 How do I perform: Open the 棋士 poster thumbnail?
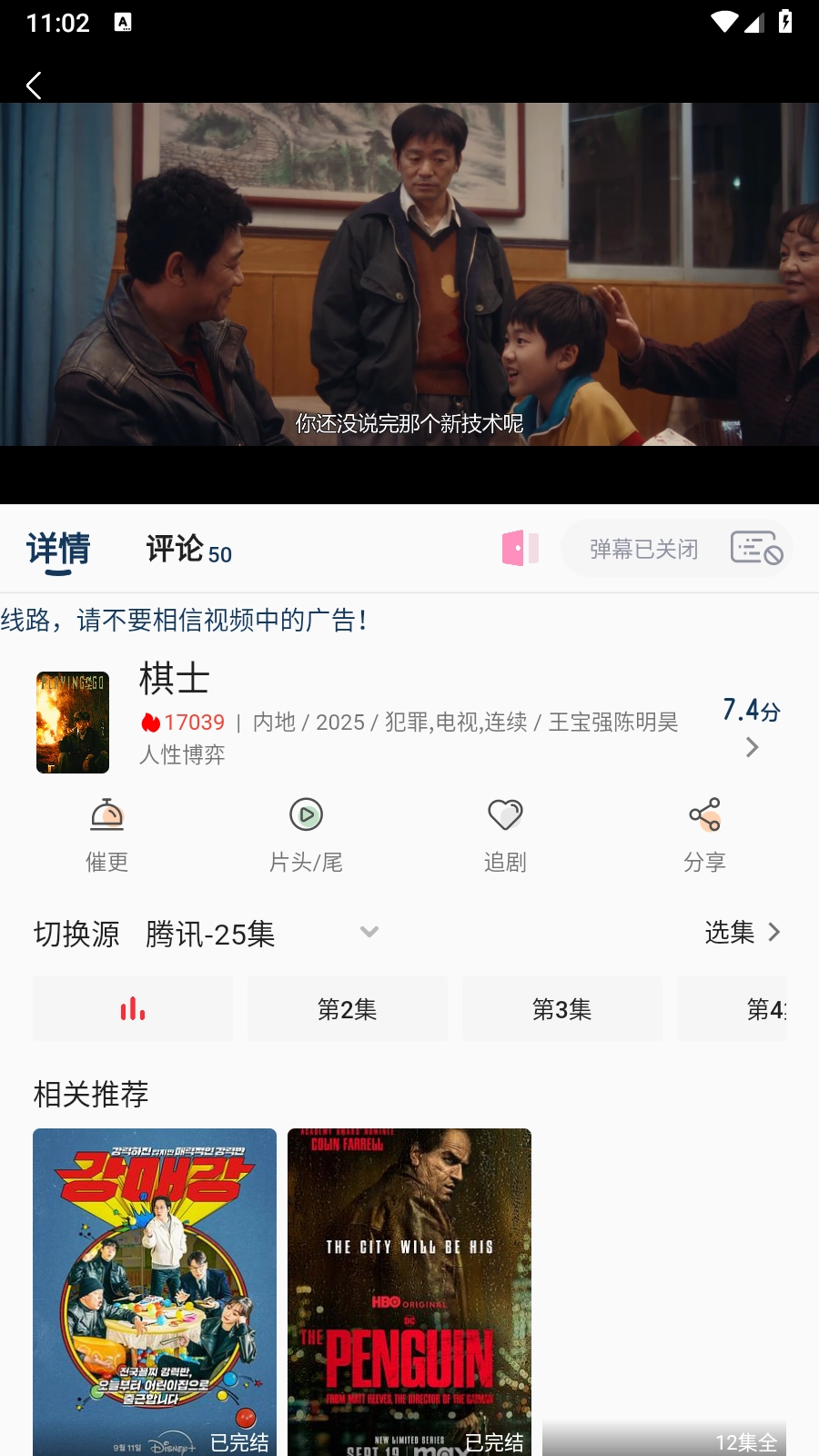point(73,723)
